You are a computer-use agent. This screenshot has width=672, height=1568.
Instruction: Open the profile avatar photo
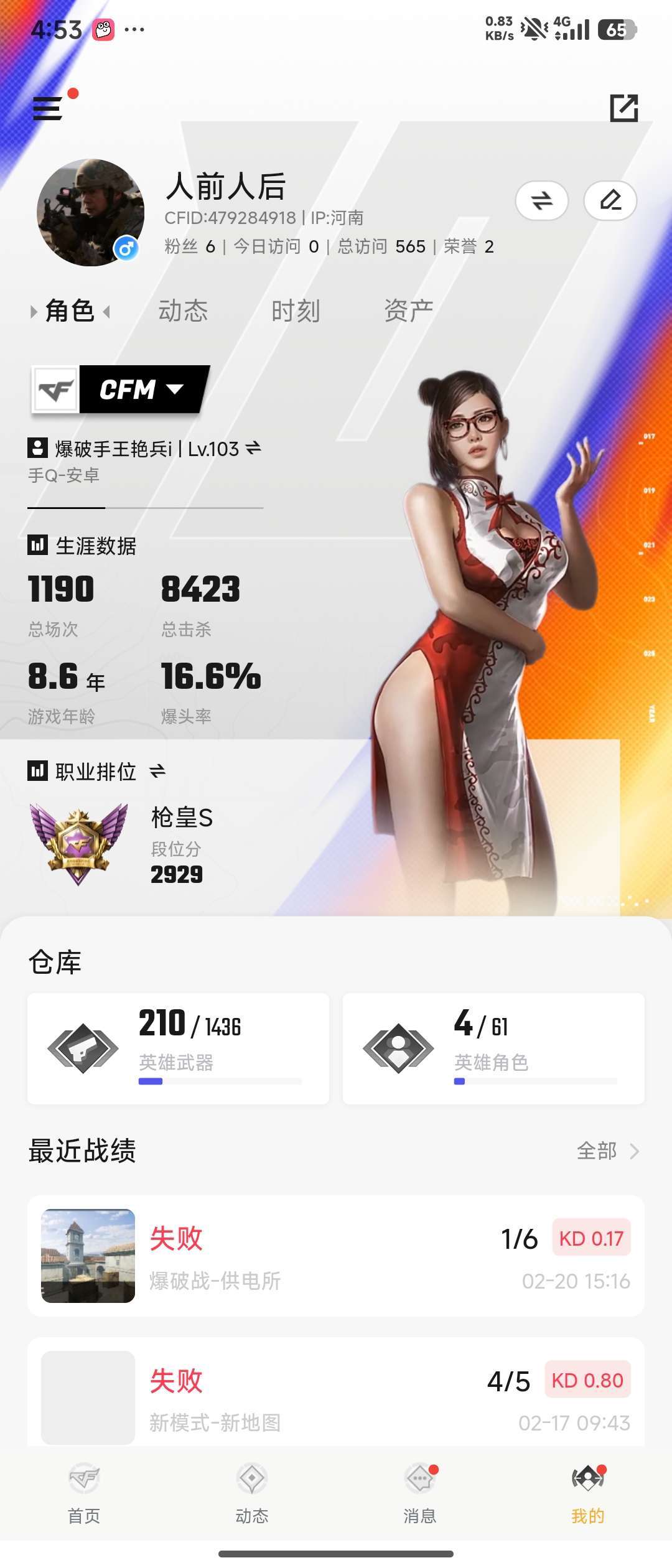(x=91, y=212)
